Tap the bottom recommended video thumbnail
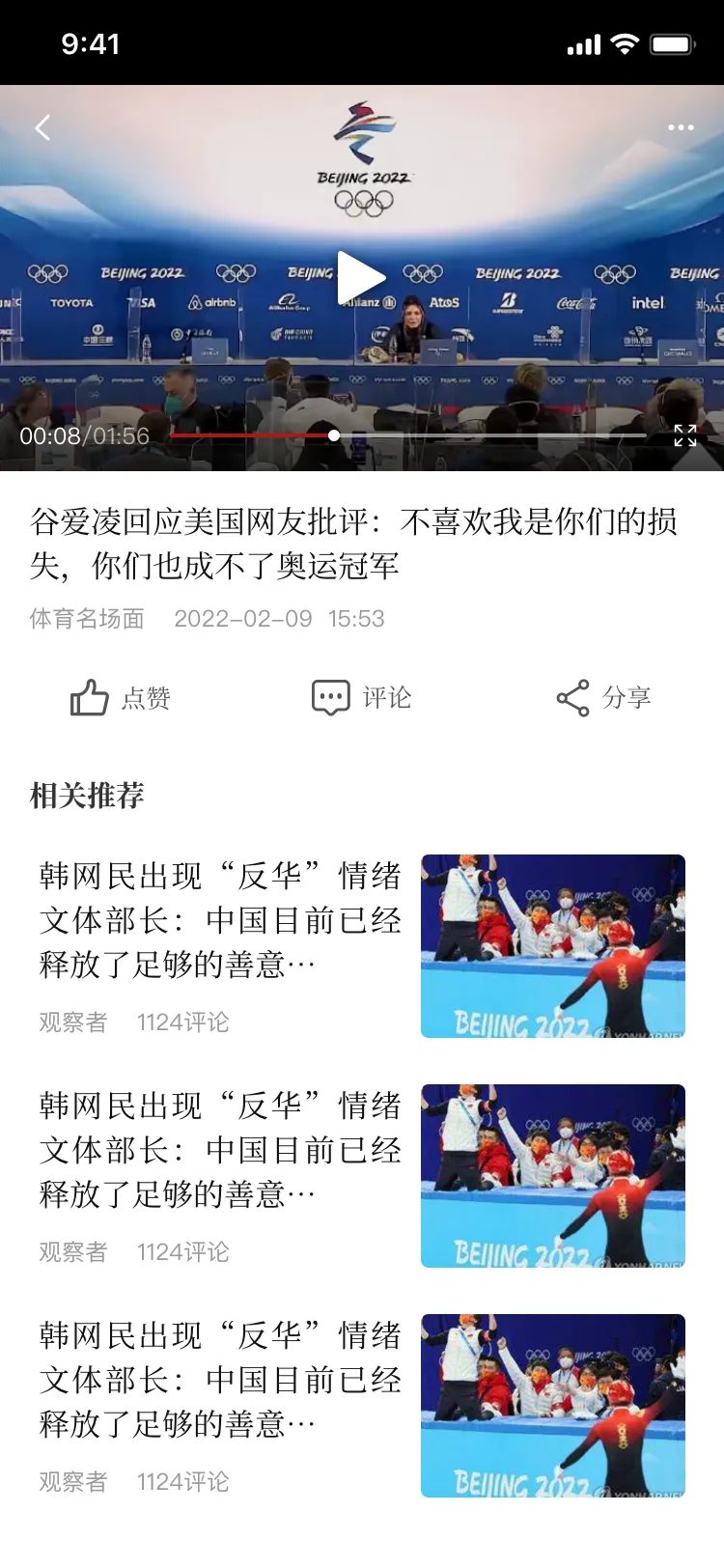This screenshot has height=1568, width=724. [551, 1407]
